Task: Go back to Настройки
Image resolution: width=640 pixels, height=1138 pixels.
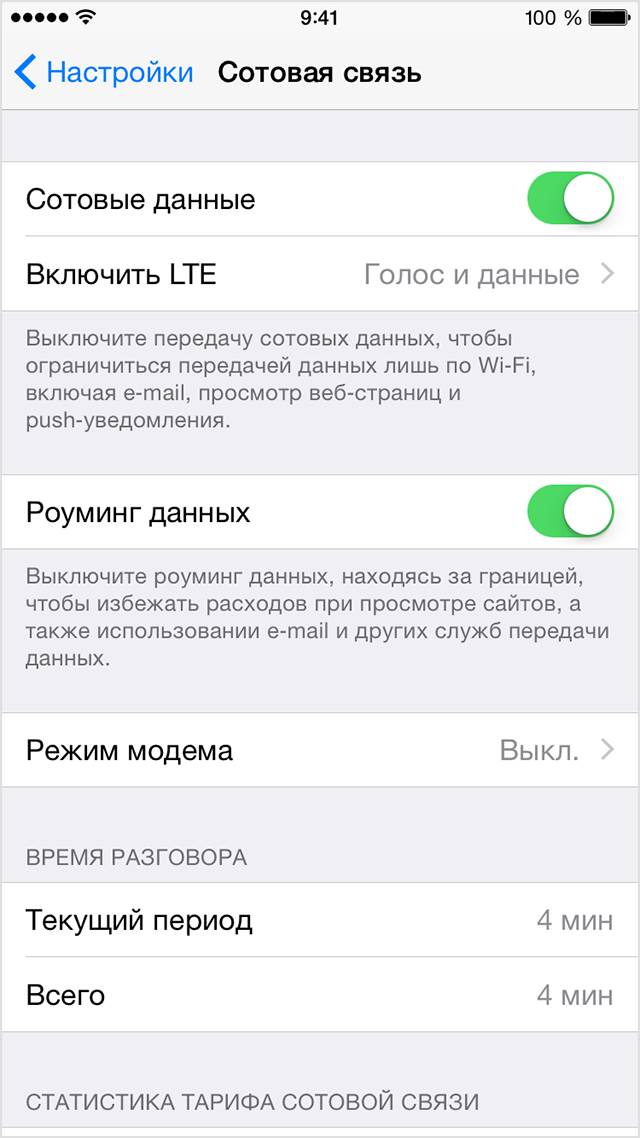Action: (104, 73)
